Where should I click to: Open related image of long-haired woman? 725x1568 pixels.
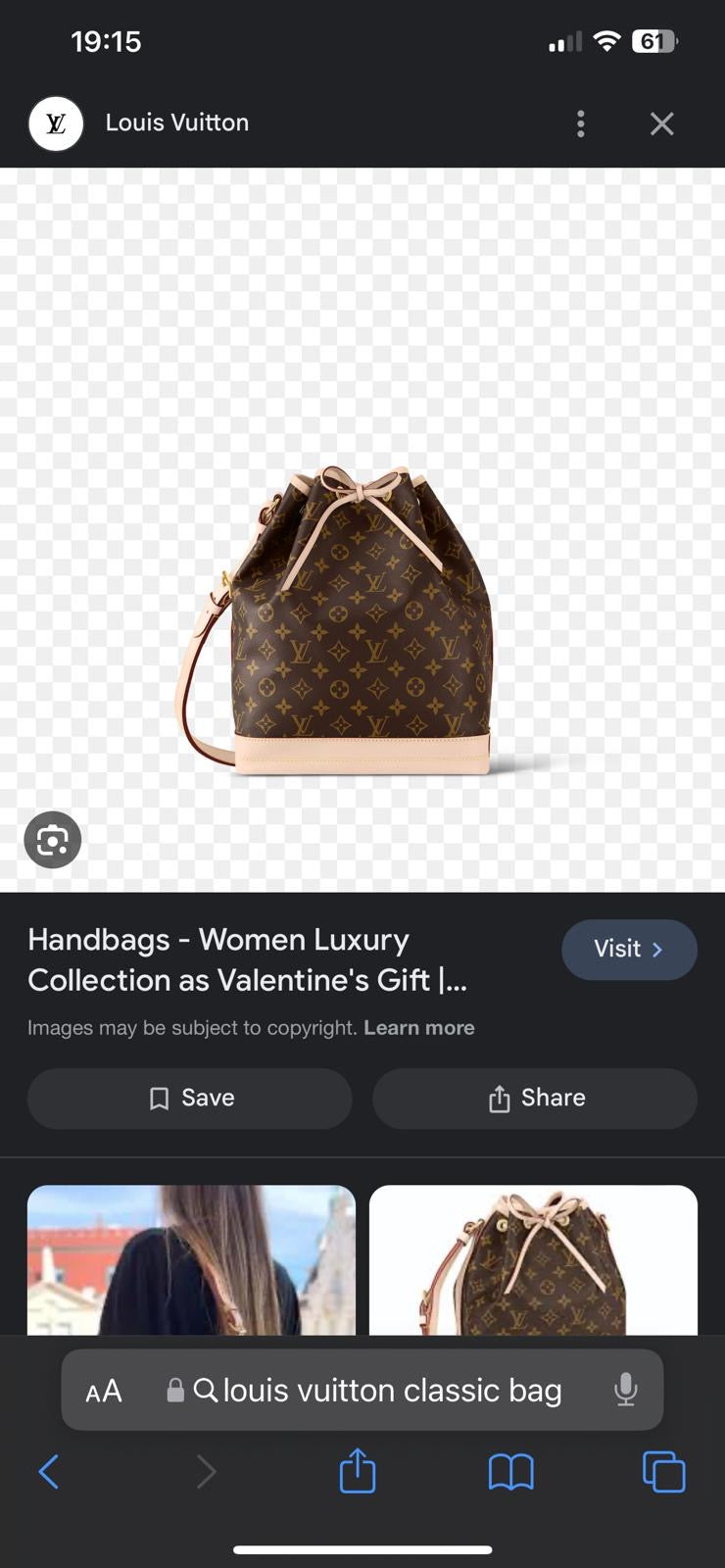(x=191, y=1259)
